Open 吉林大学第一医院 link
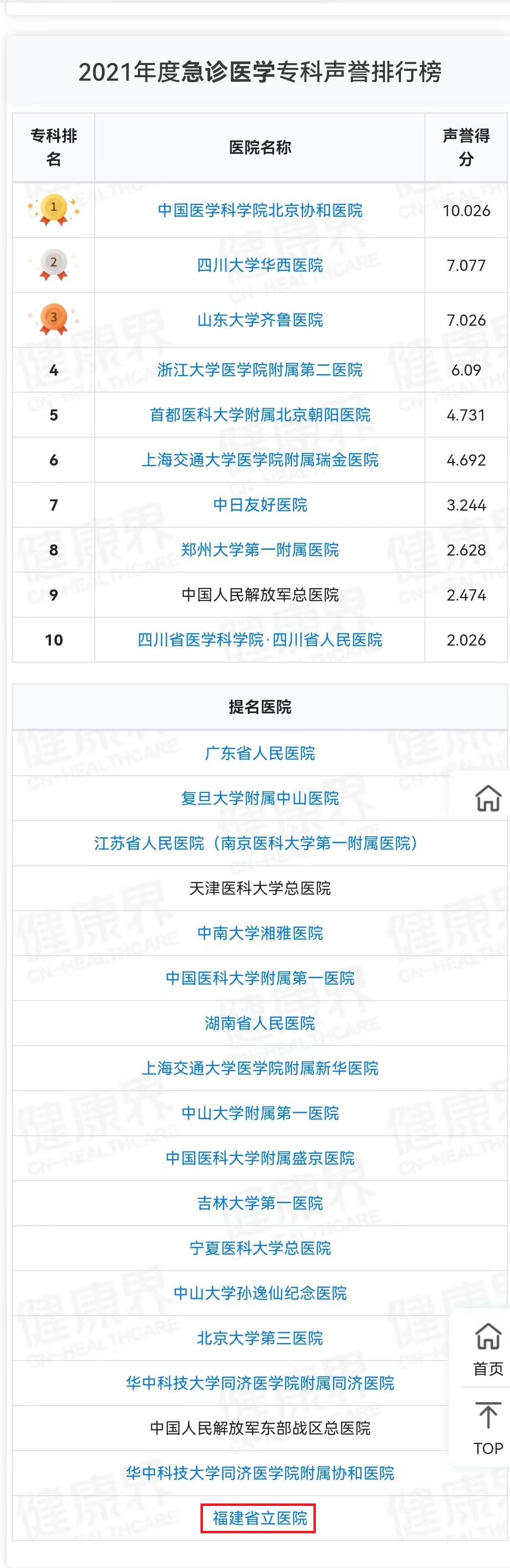 260,1204
